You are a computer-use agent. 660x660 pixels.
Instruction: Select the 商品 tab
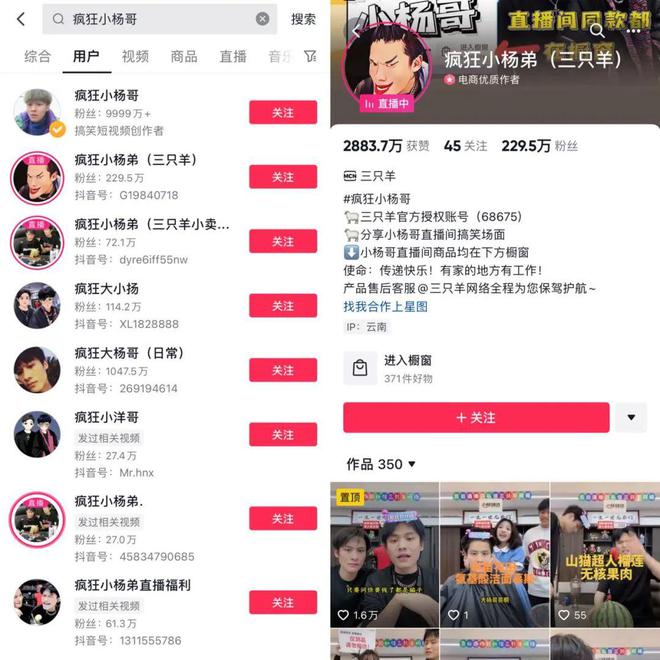[x=184, y=57]
